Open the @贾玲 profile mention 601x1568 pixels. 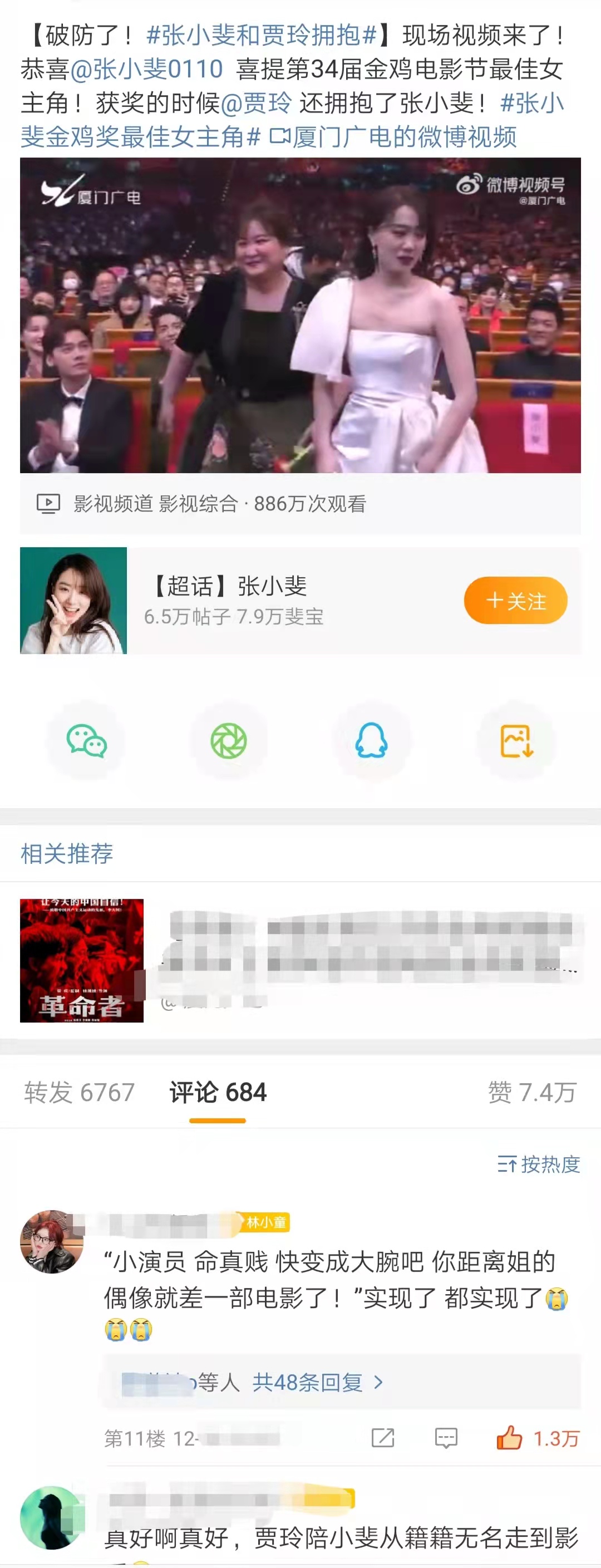pos(256,104)
